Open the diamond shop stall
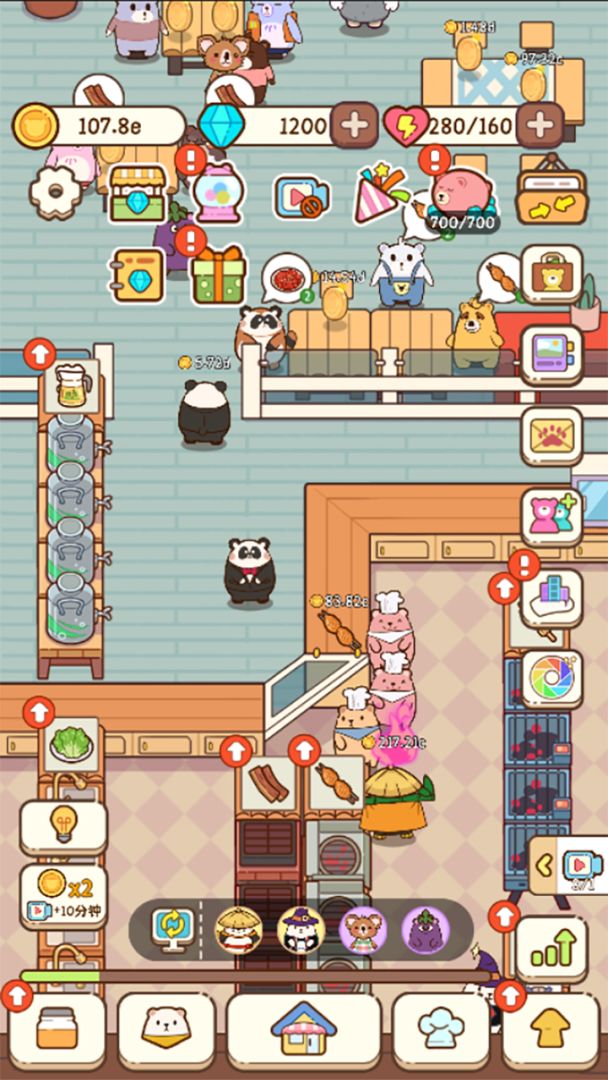The height and width of the screenshot is (1080, 608). pyautogui.click(x=137, y=192)
